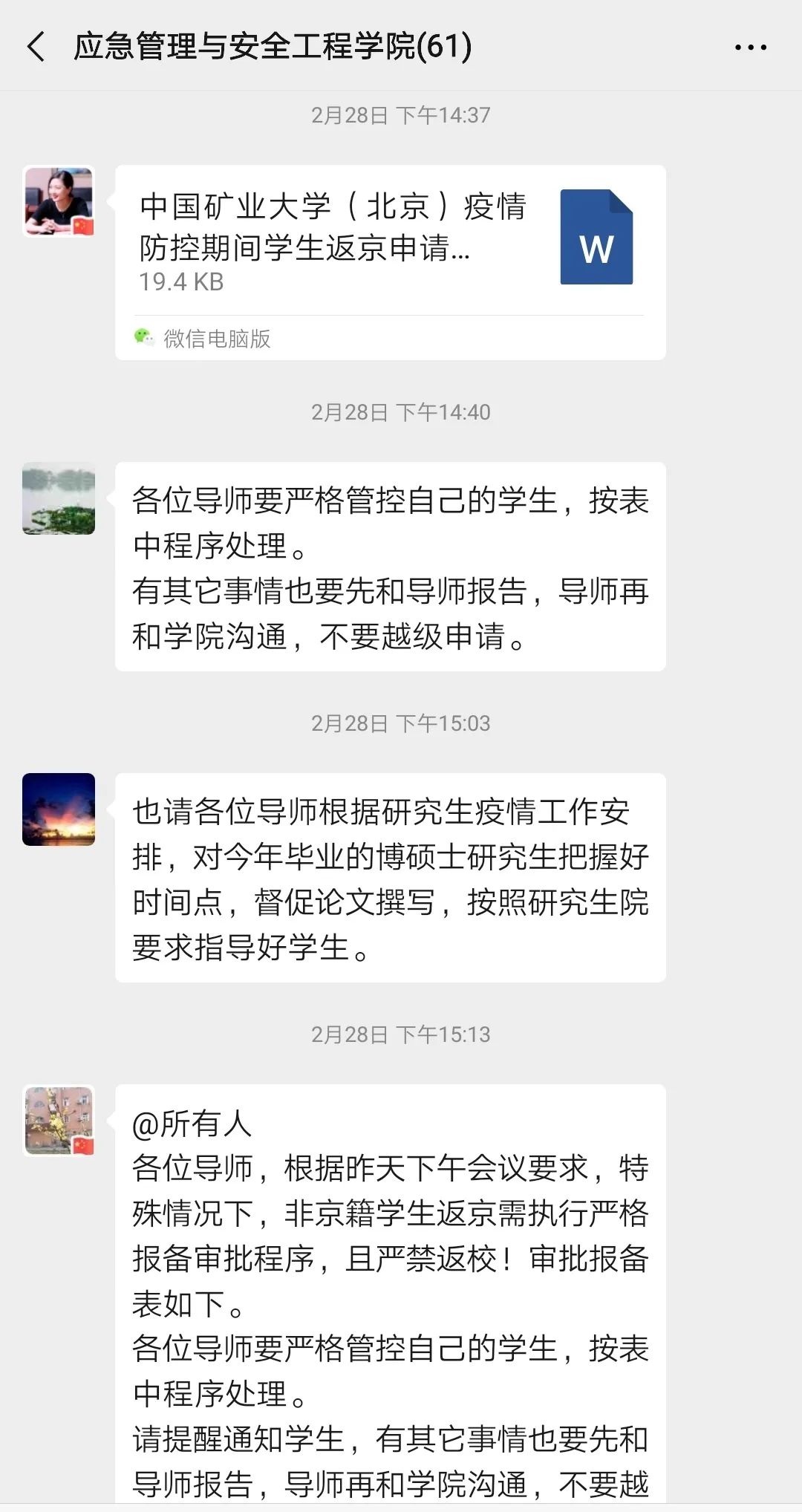Go back from the group chat
The image size is (802, 1512).
point(36,47)
